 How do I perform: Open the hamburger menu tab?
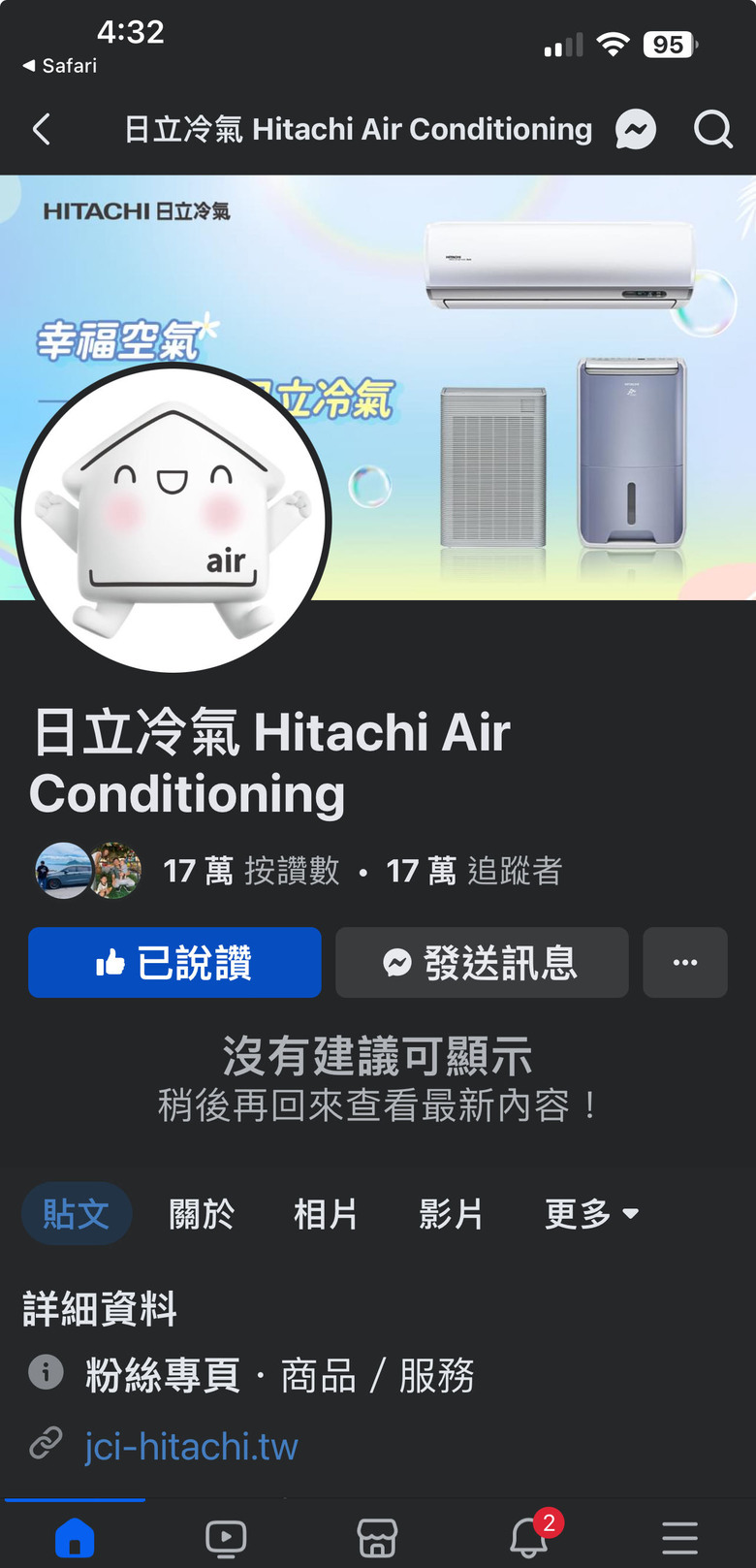tap(679, 1537)
